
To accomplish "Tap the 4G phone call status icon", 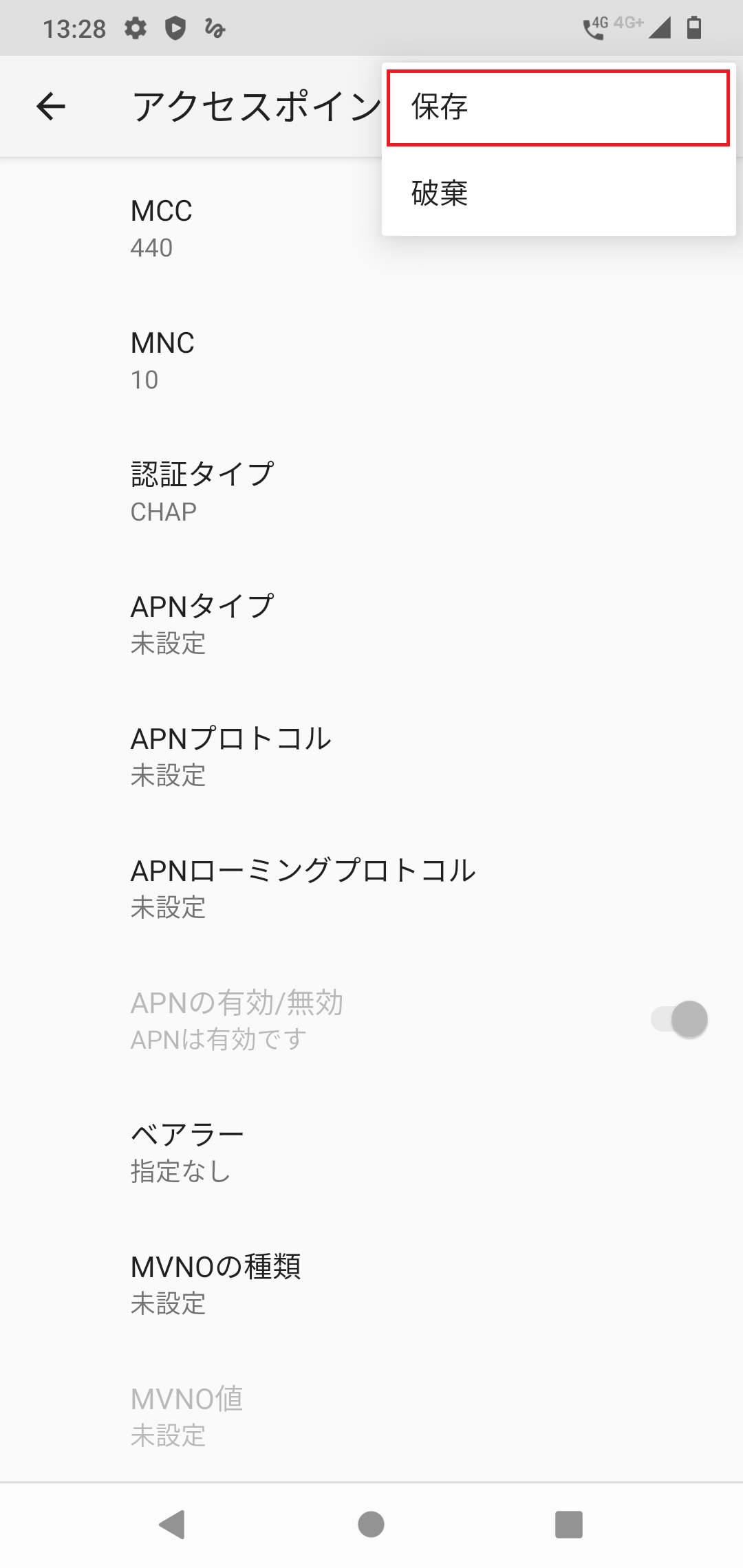I will (593, 26).
